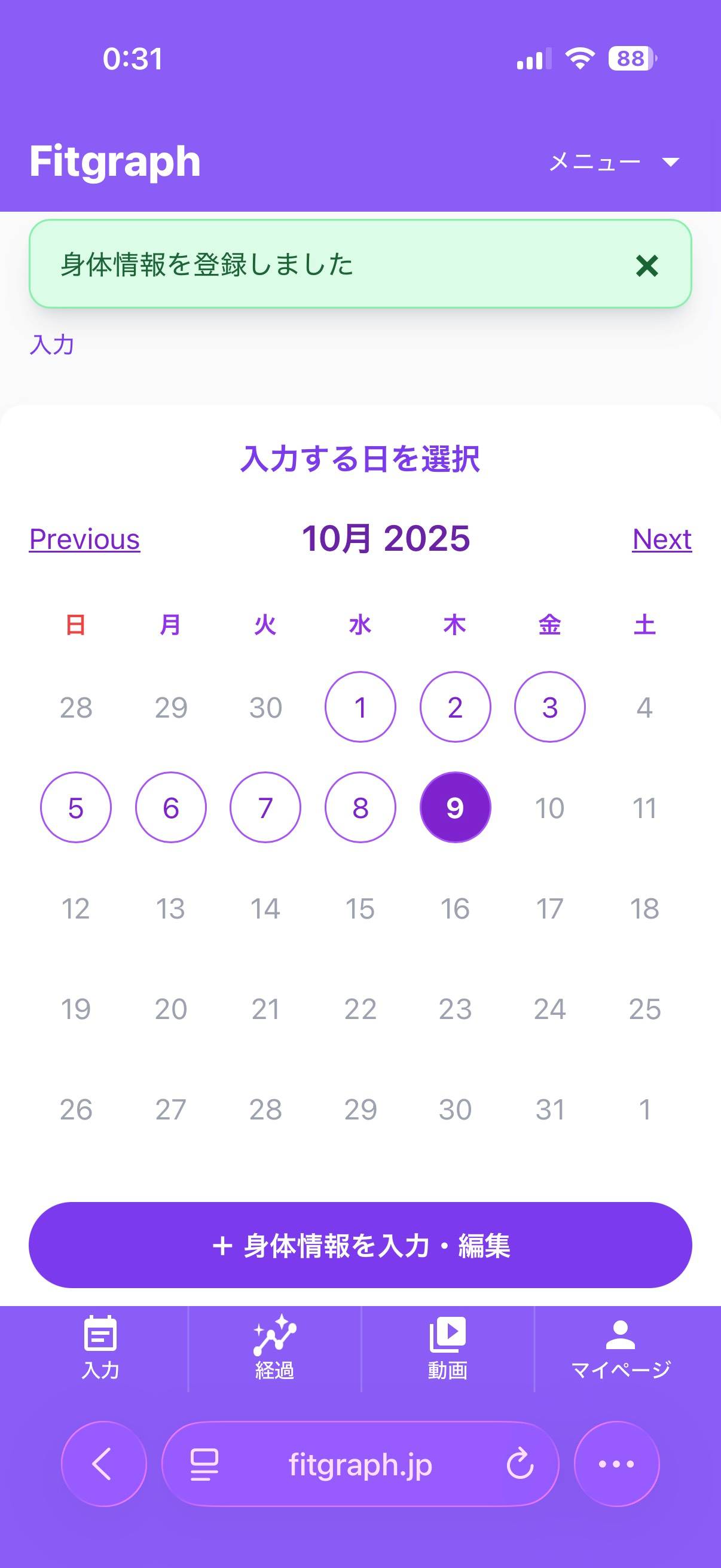Screen dimensions: 721x1568
Task: Tap the 身体情報を入力・編集 button
Action: (x=360, y=1245)
